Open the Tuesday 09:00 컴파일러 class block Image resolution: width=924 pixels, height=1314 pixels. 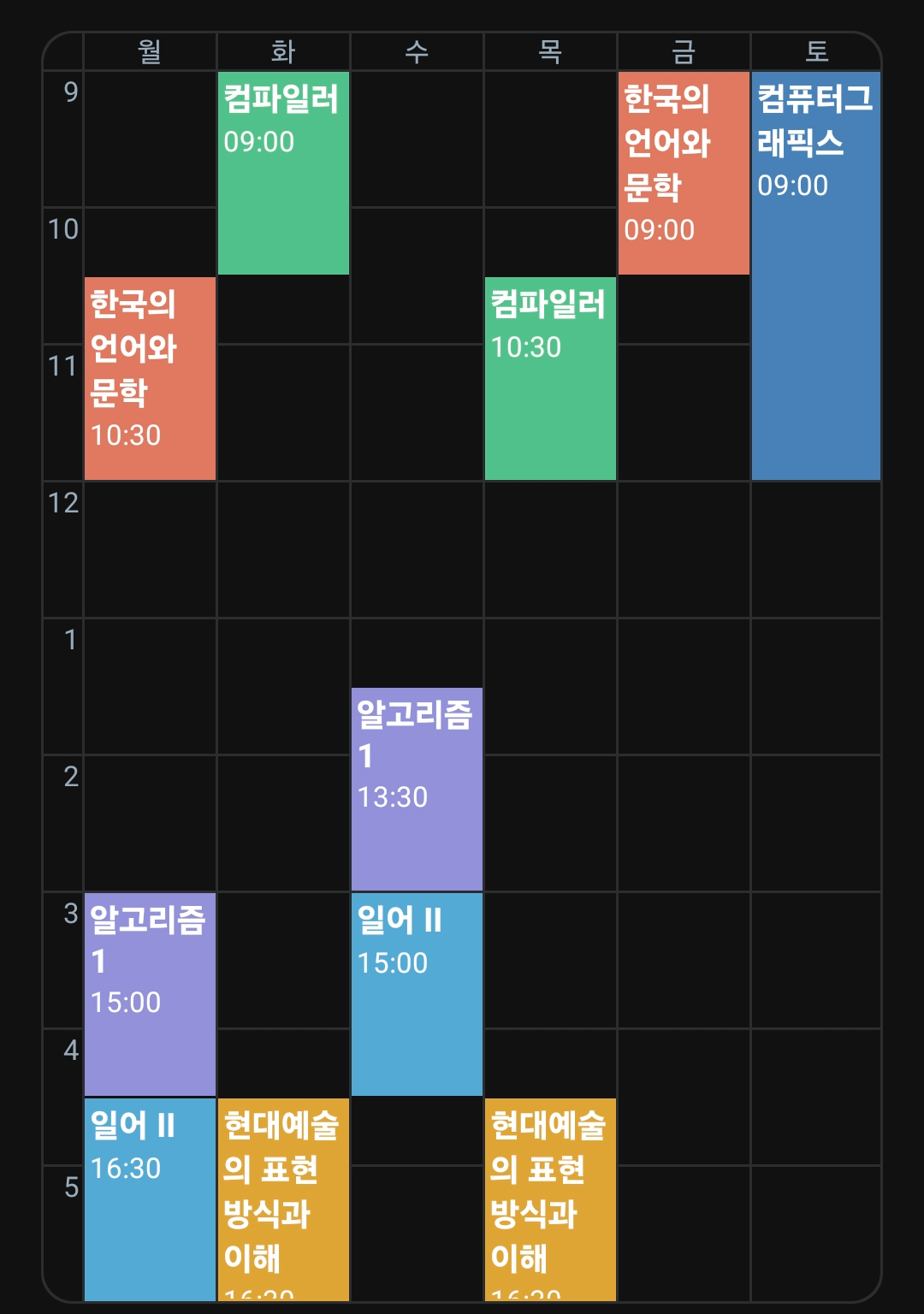pos(283,173)
